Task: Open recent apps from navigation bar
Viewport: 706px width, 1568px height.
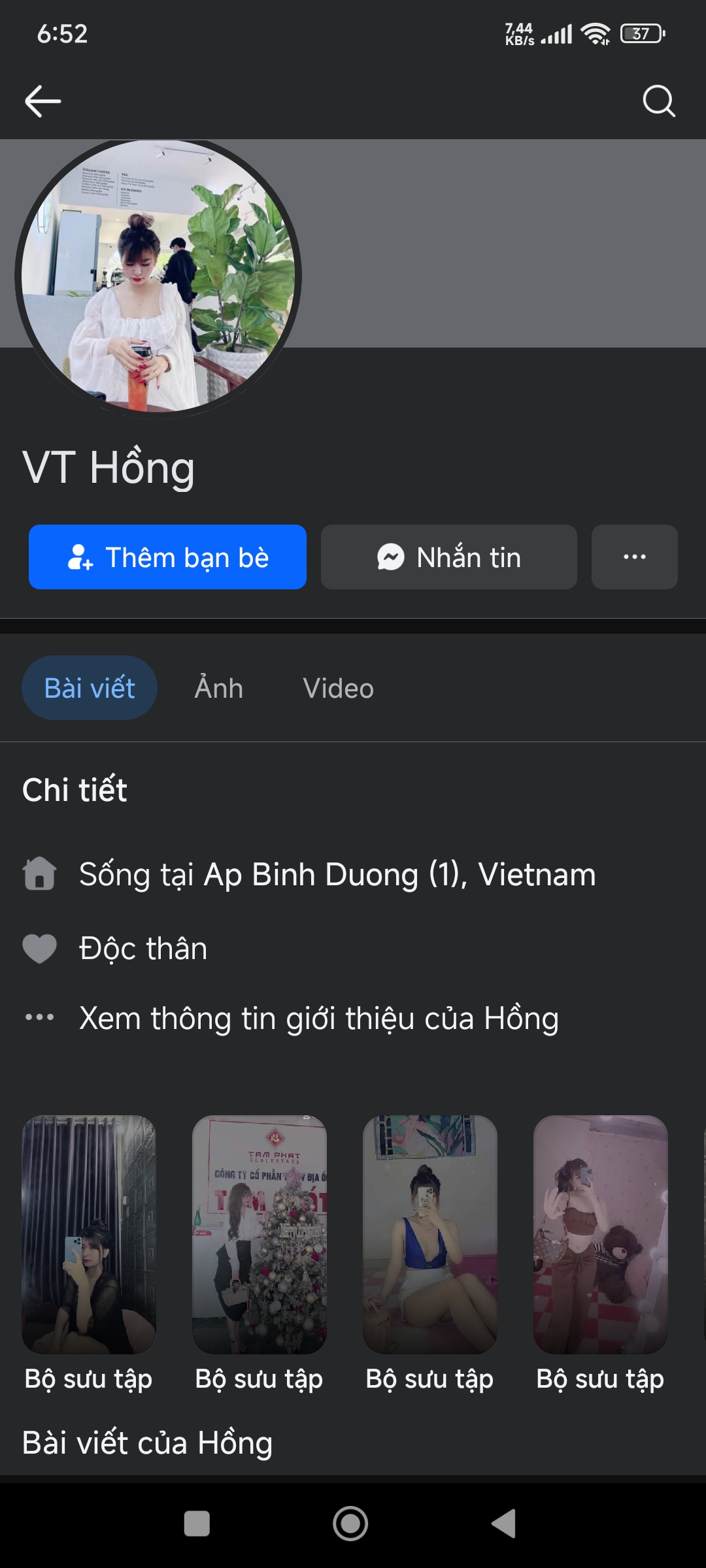Action: point(197,1524)
